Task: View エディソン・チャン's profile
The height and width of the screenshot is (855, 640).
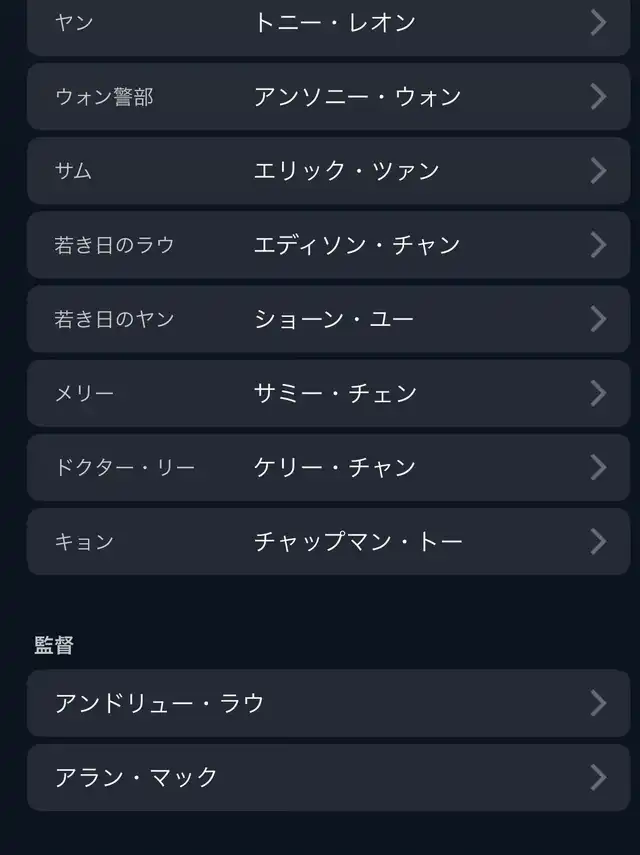Action: 328,245
